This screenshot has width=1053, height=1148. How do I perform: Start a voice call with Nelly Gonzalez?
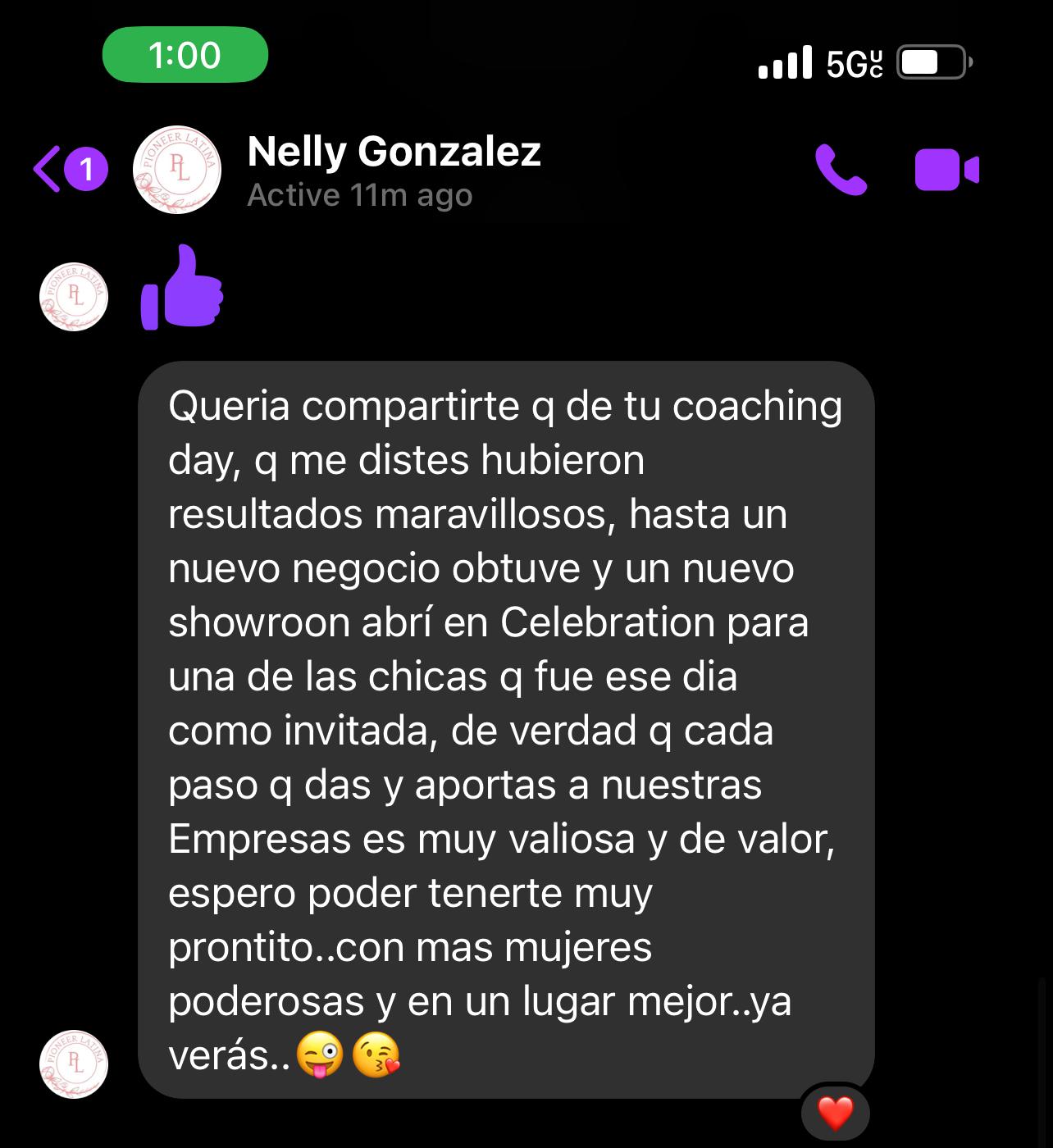[841, 170]
